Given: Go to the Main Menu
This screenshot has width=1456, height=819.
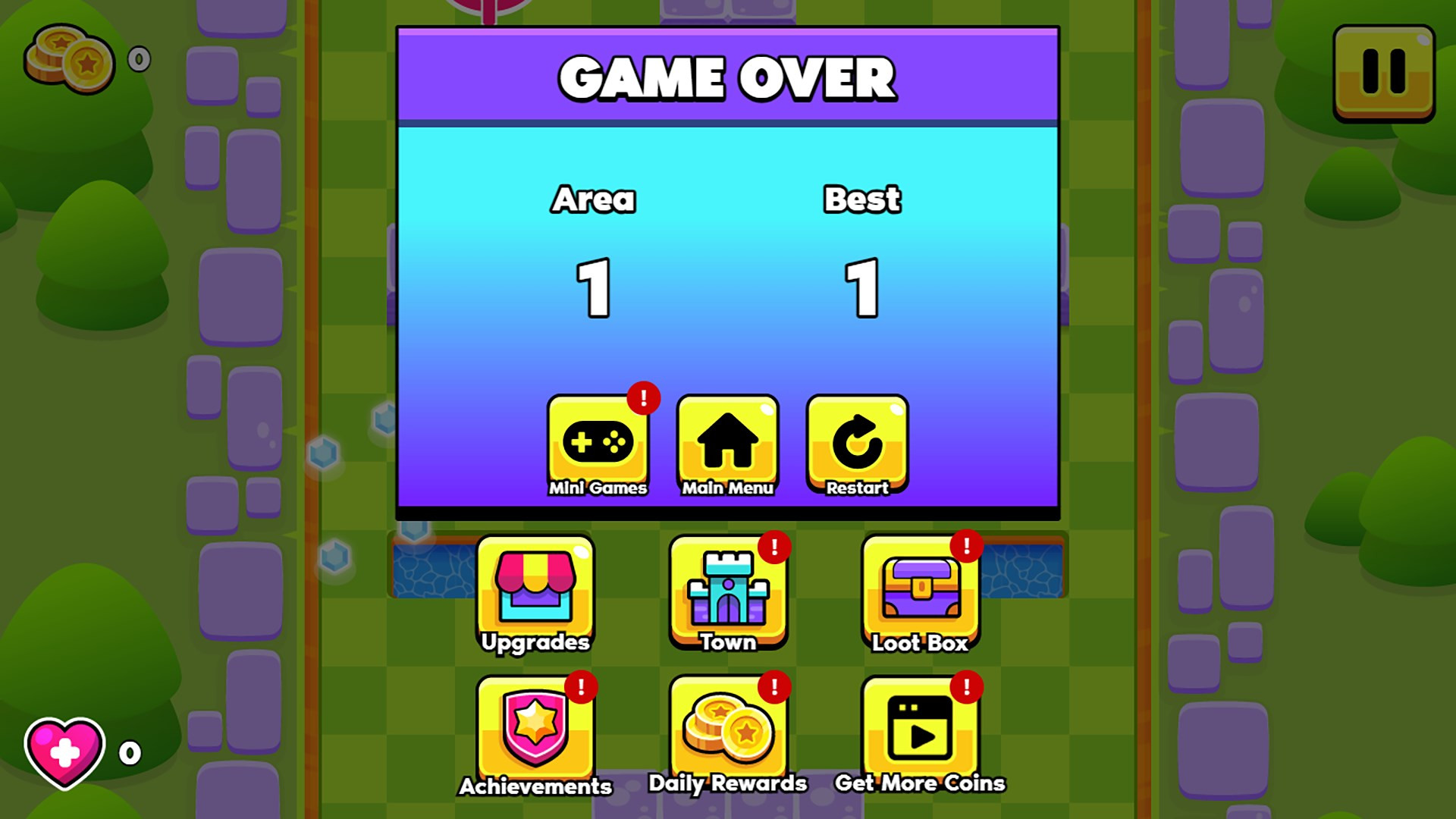Looking at the screenshot, I should click(x=727, y=445).
